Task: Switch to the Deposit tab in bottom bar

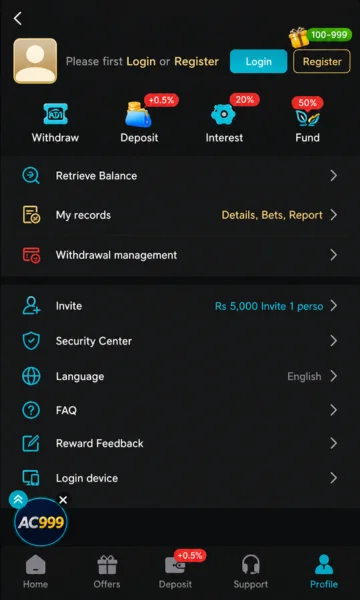Action: click(x=176, y=571)
